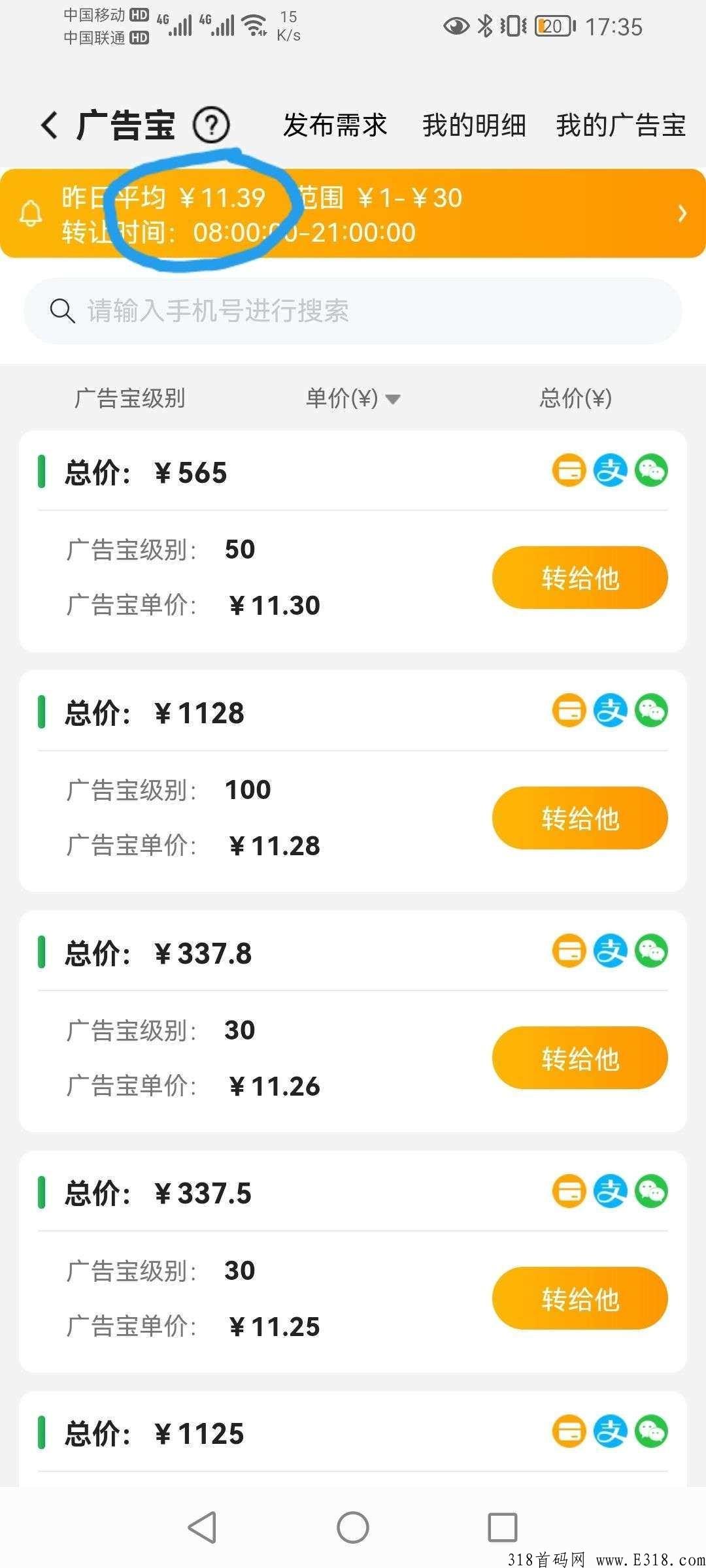Tap the system home button
The height and width of the screenshot is (1568, 706).
(x=353, y=1527)
